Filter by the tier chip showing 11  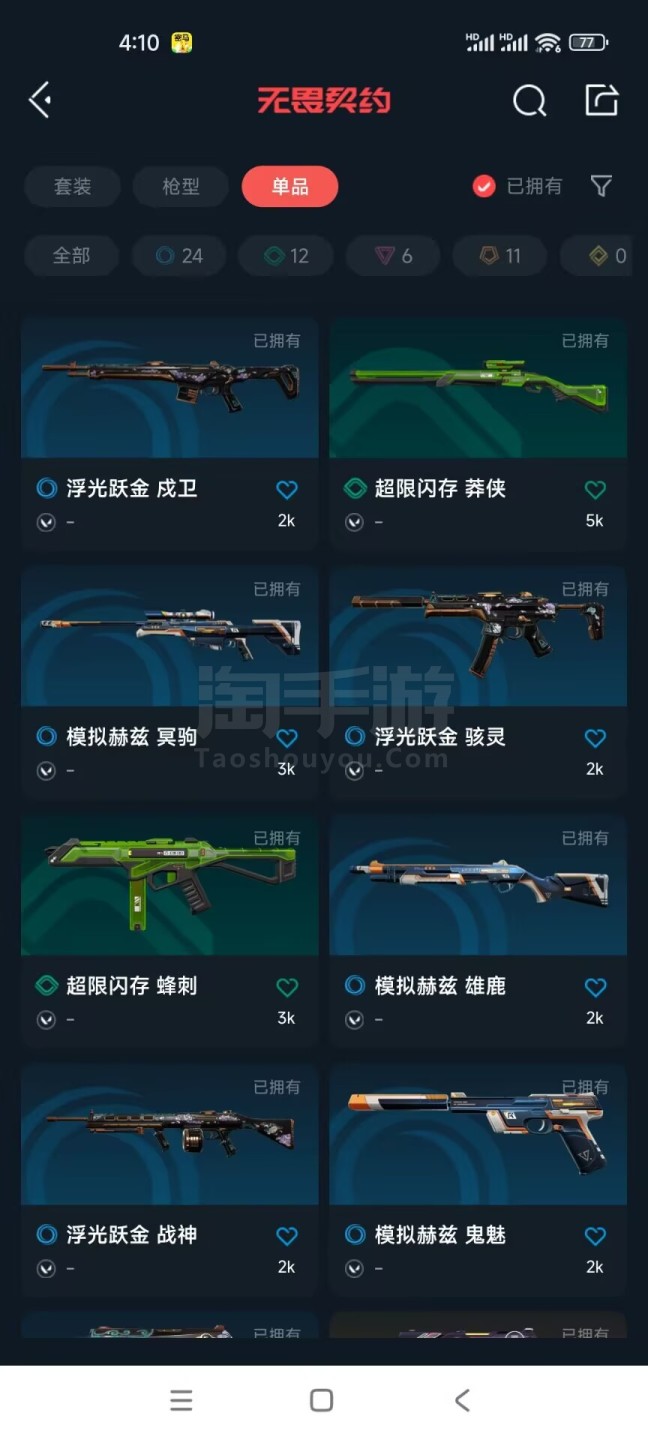coord(500,256)
